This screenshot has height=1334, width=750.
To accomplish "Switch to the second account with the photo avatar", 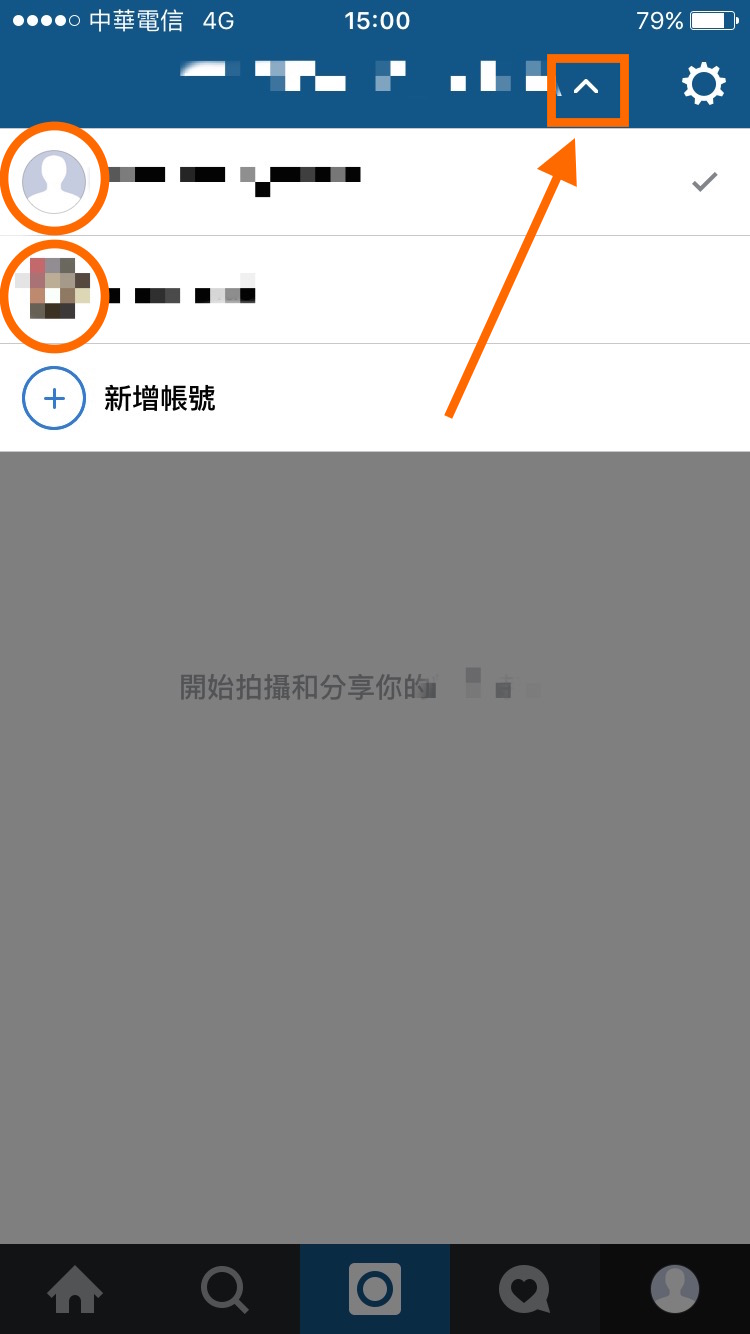I will [375, 290].
